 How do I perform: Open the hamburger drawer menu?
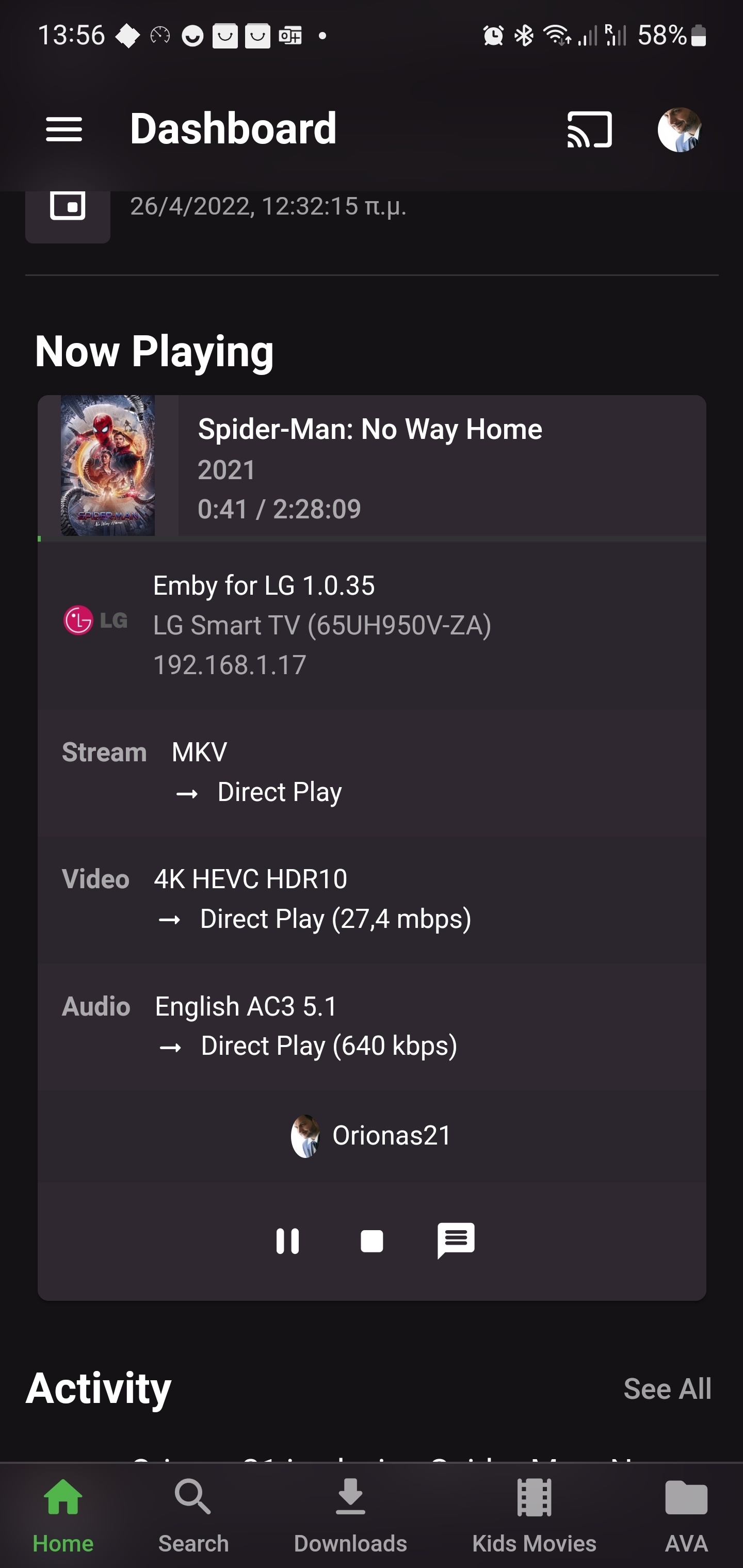64,129
